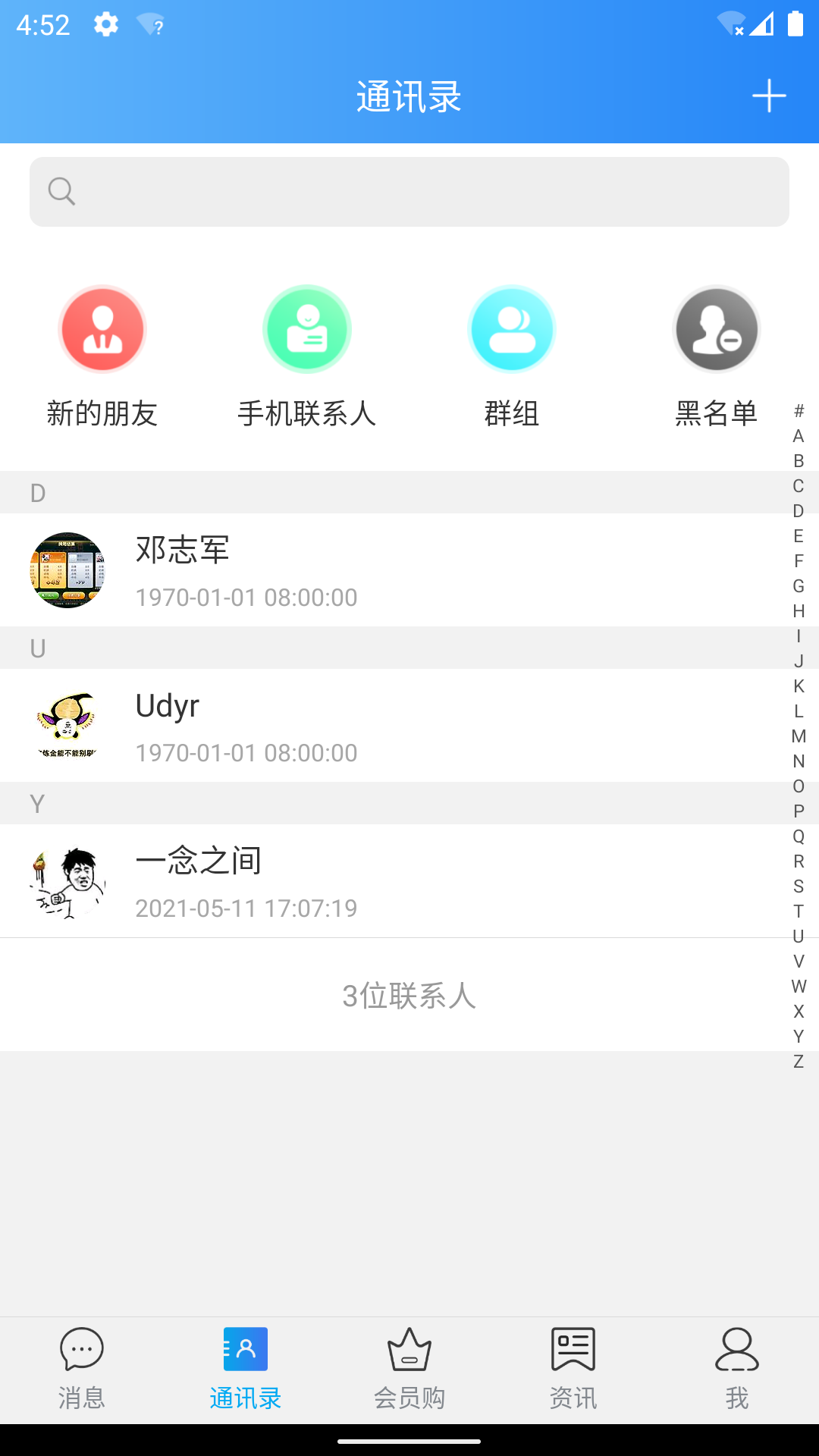This screenshot has width=819, height=1456.
Task: Switch to the 资讯 tab
Action: 573,1369
